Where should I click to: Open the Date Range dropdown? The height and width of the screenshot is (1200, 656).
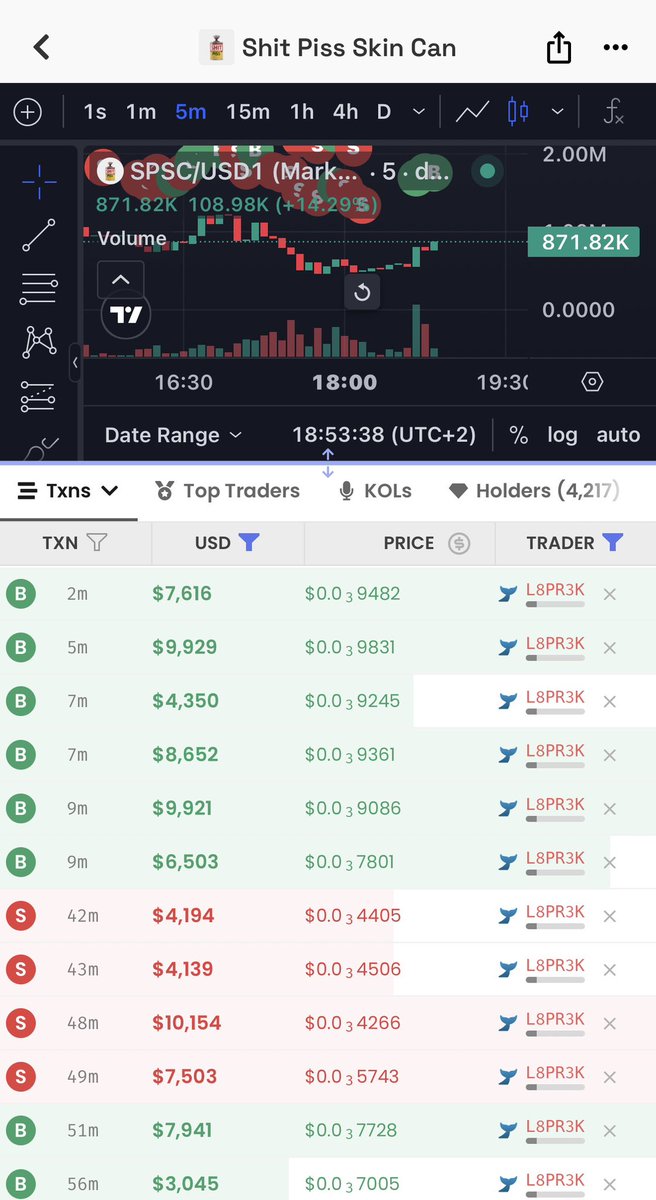pos(173,435)
